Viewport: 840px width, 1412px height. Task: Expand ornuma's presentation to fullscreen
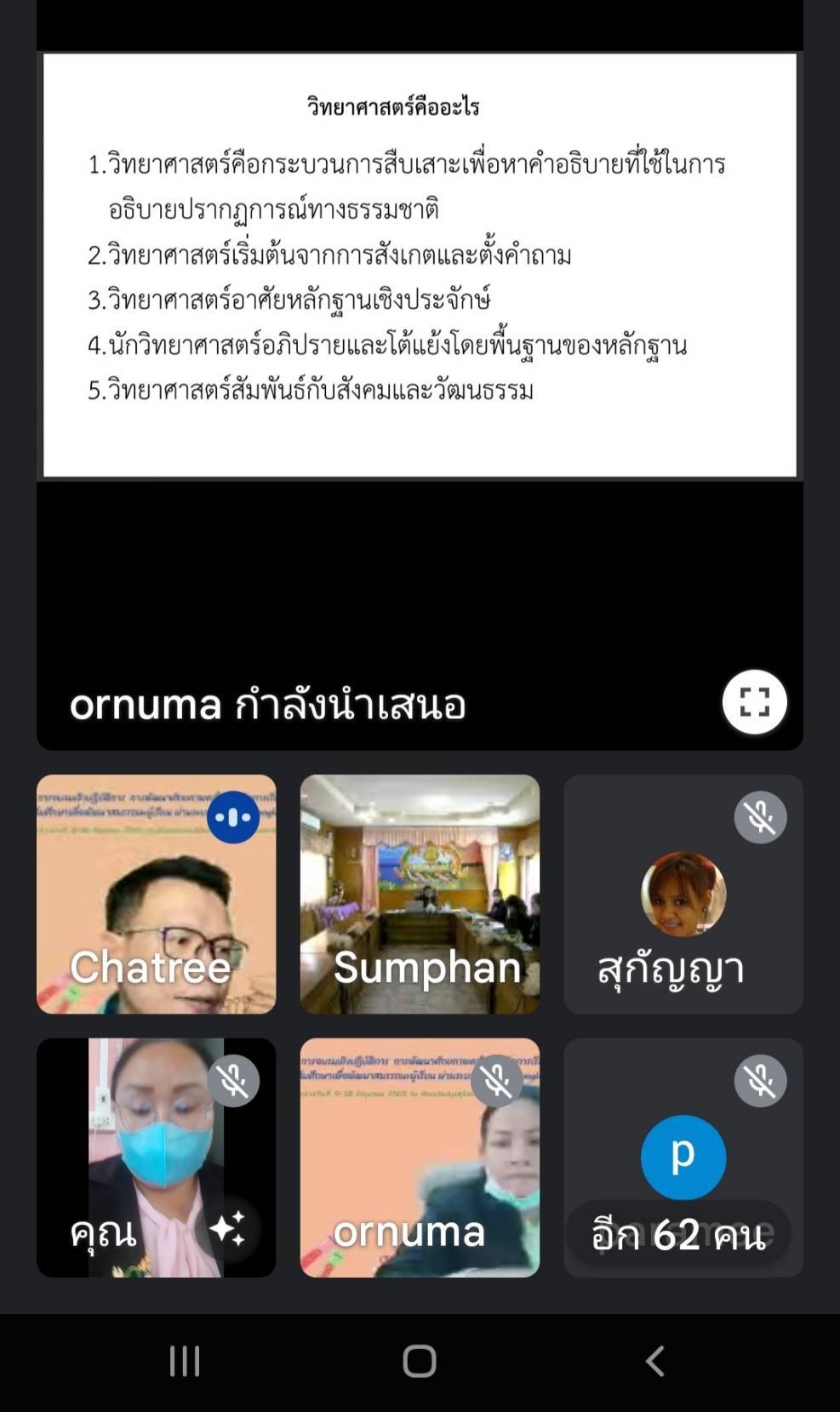(754, 702)
